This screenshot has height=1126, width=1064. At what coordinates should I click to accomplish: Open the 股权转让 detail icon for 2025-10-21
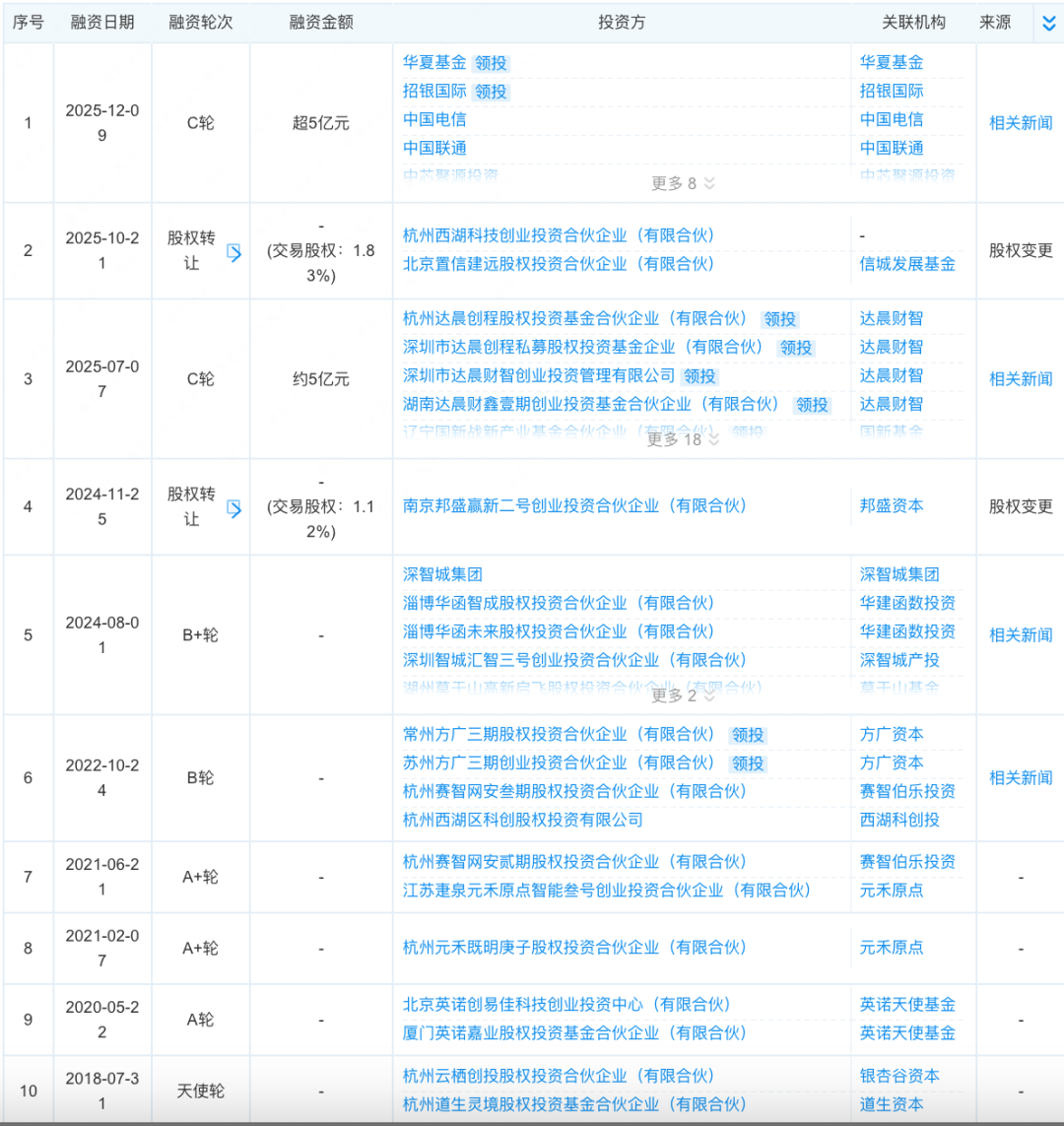coord(234,252)
